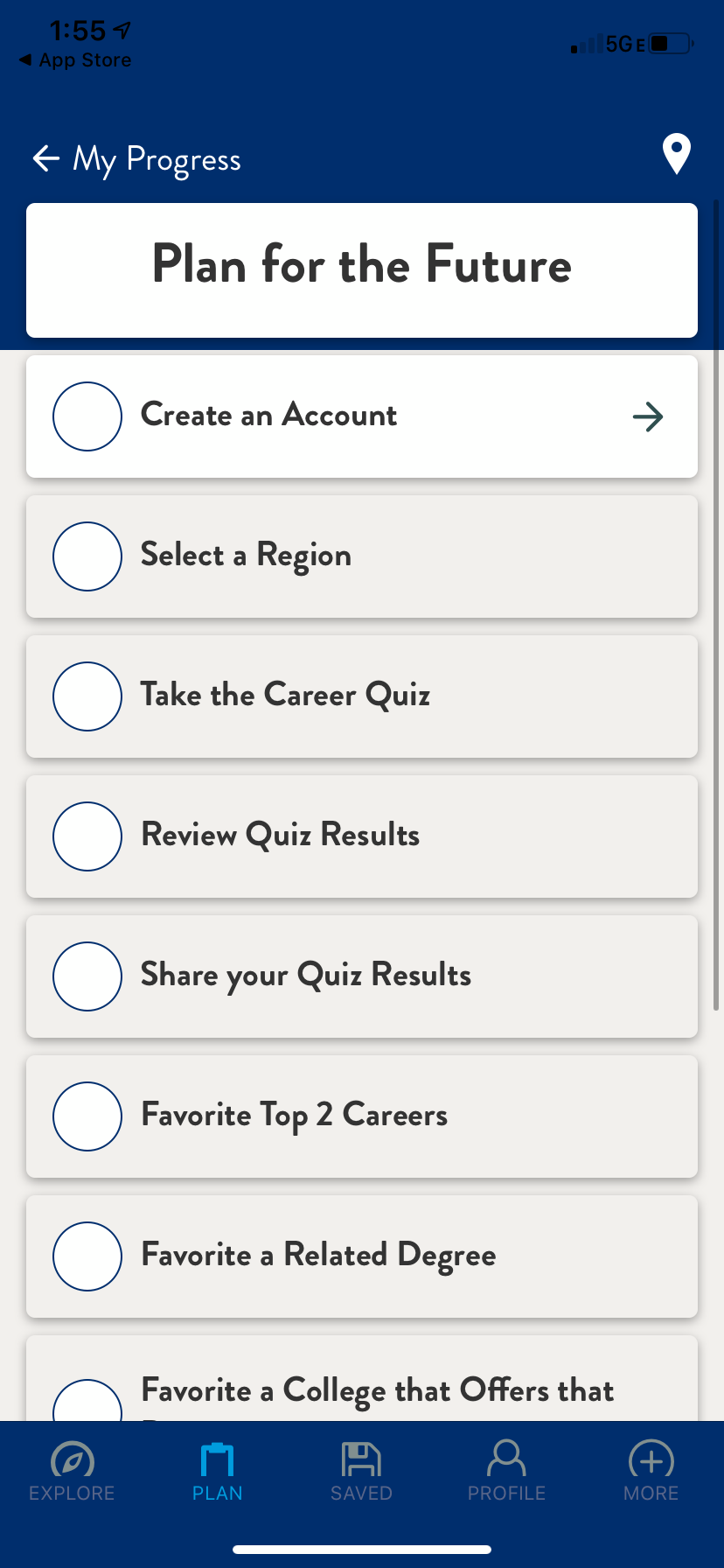Open the Favorite Top 2 Careers step

362,1116
